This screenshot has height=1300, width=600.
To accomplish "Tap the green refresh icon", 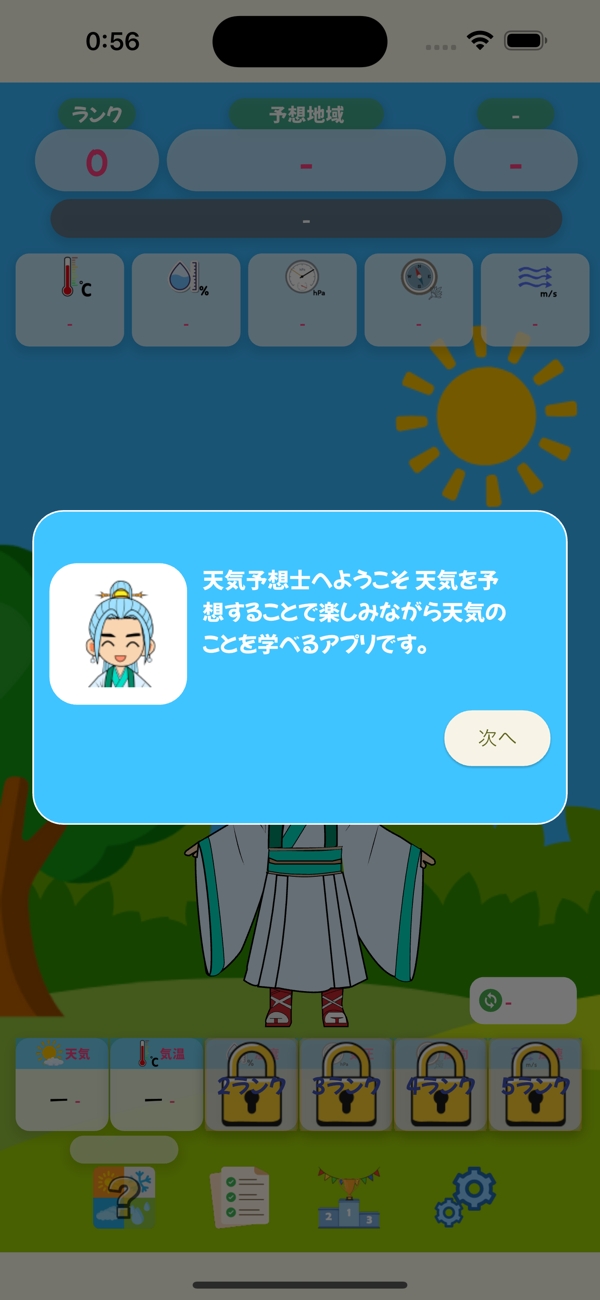I will pos(490,1000).
